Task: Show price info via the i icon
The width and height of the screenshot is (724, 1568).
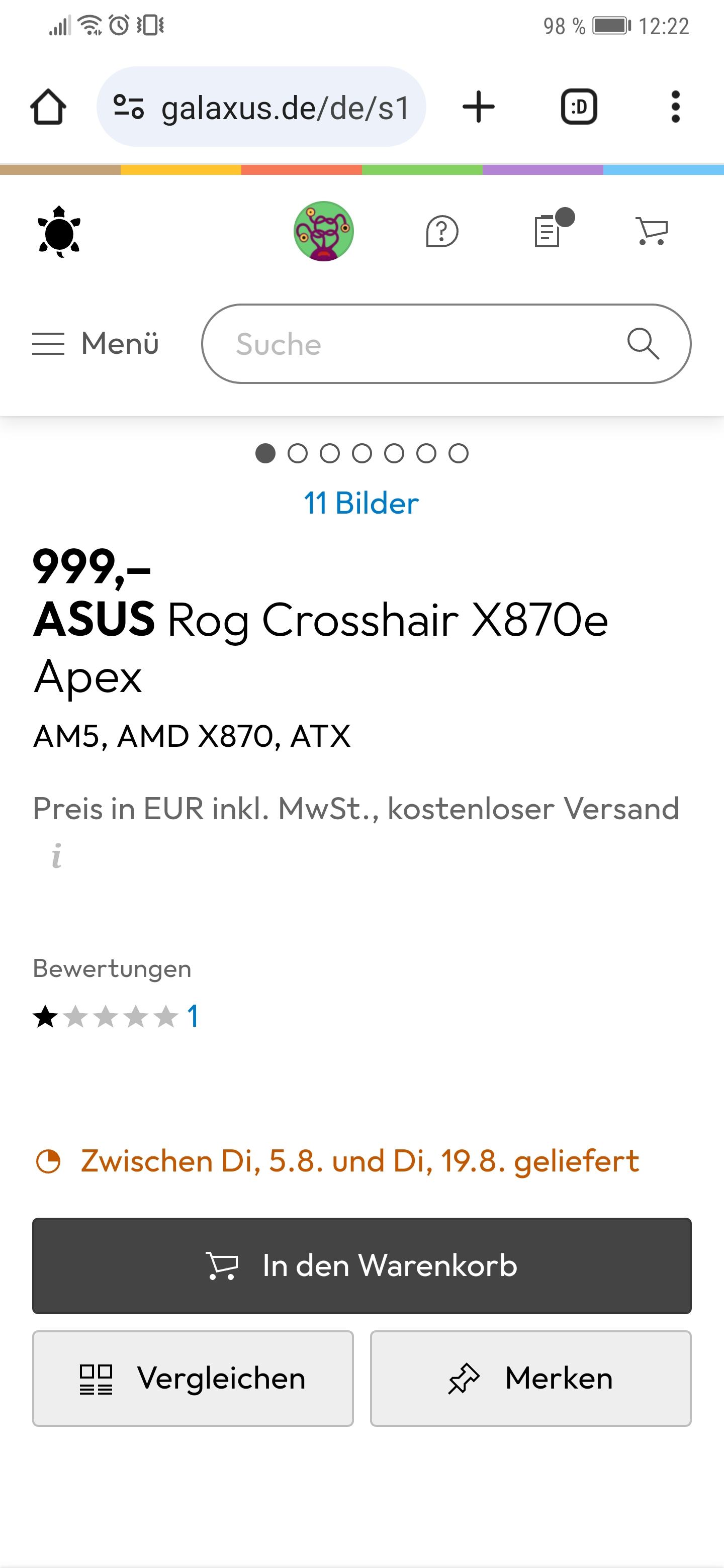Action: tap(57, 856)
